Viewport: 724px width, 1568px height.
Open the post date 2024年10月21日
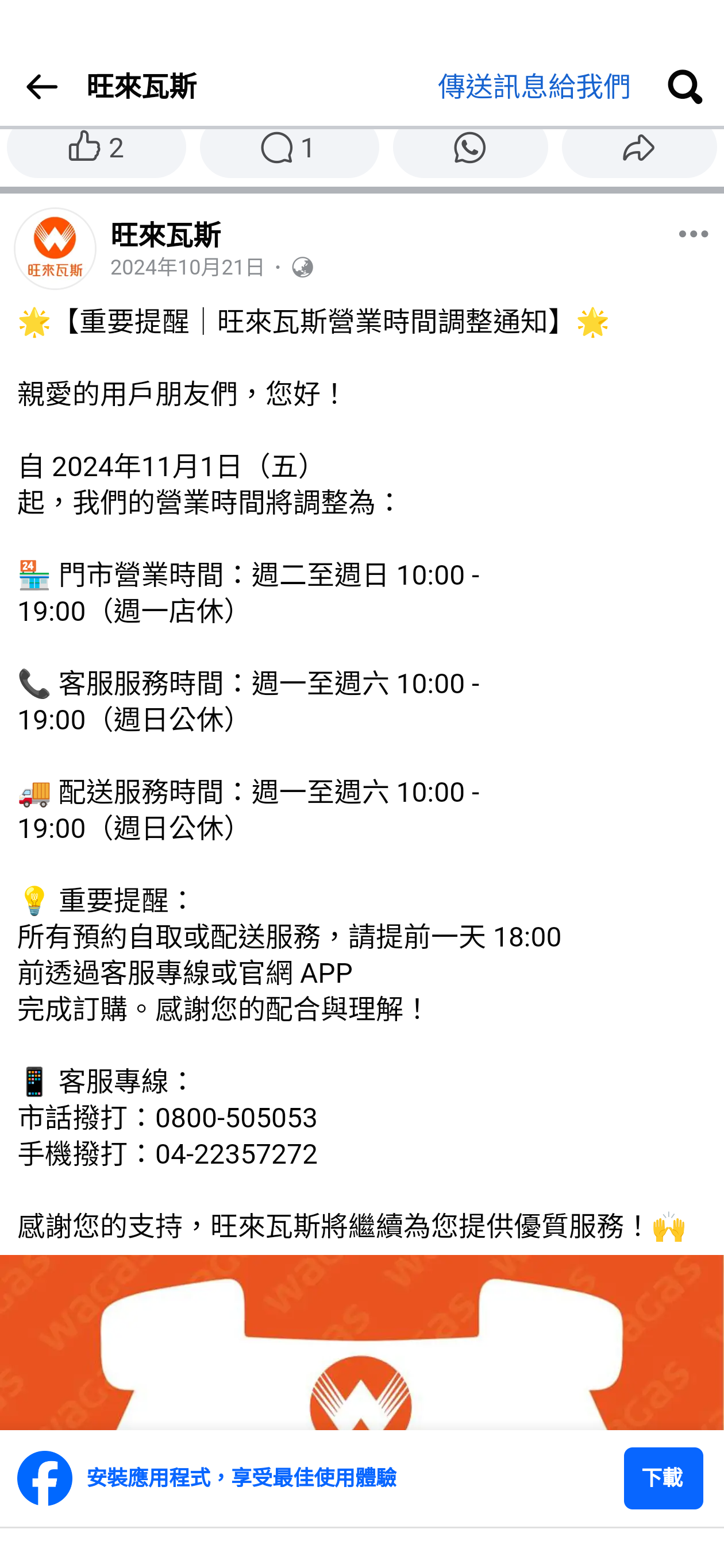[187, 267]
